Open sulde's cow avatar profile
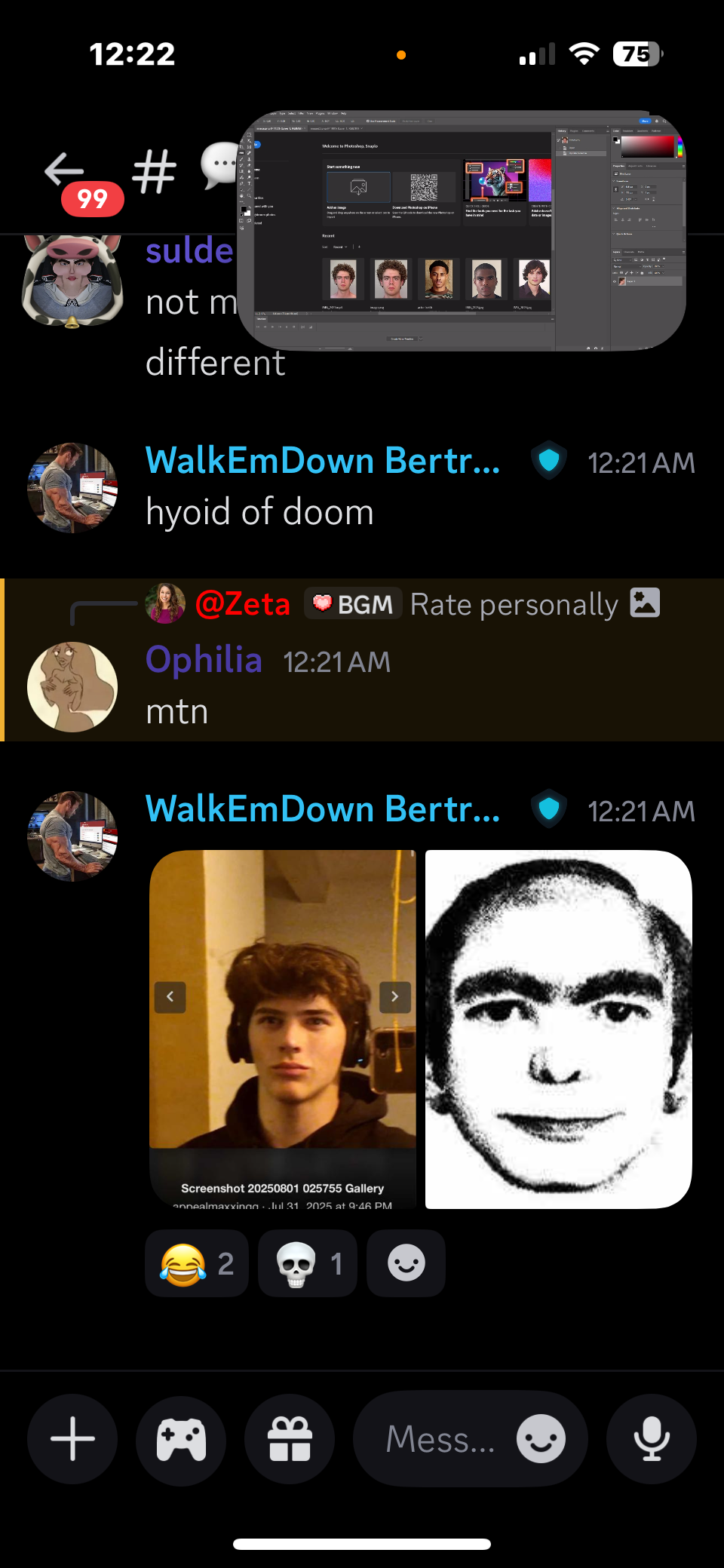 coord(72,281)
